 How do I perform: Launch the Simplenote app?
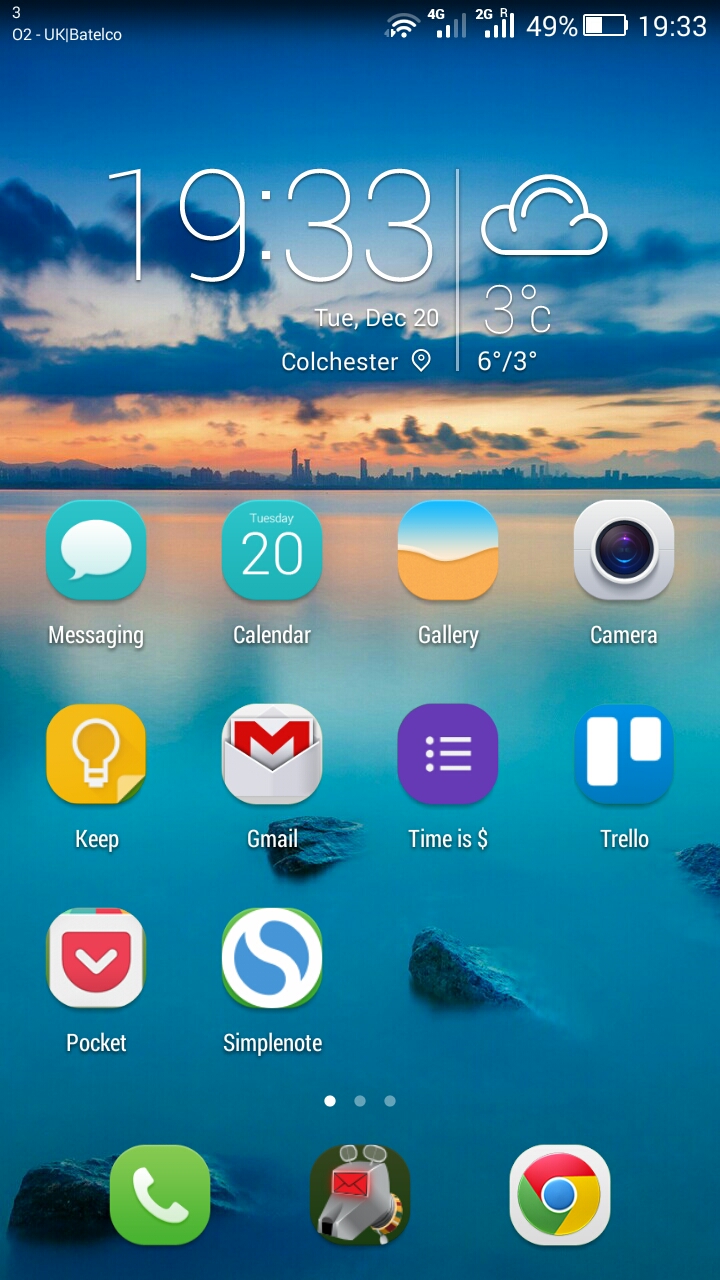click(272, 959)
